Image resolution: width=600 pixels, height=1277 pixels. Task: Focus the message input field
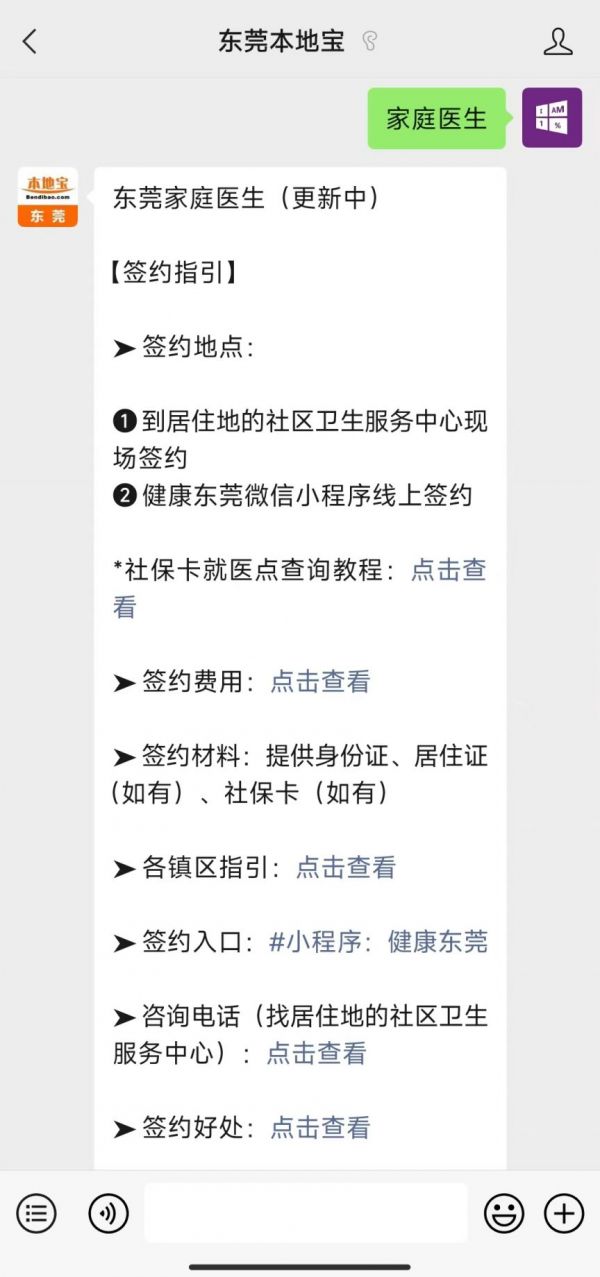click(x=305, y=1212)
